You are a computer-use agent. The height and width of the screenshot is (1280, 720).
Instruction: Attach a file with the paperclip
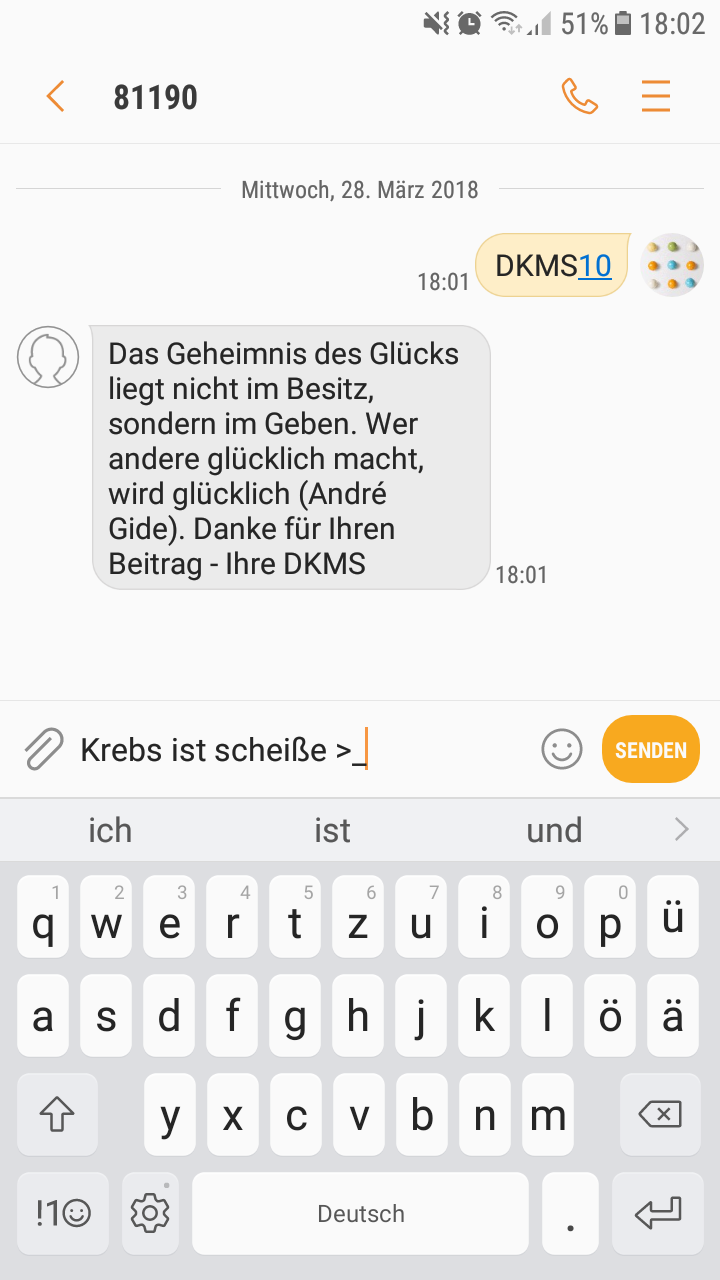click(x=43, y=749)
